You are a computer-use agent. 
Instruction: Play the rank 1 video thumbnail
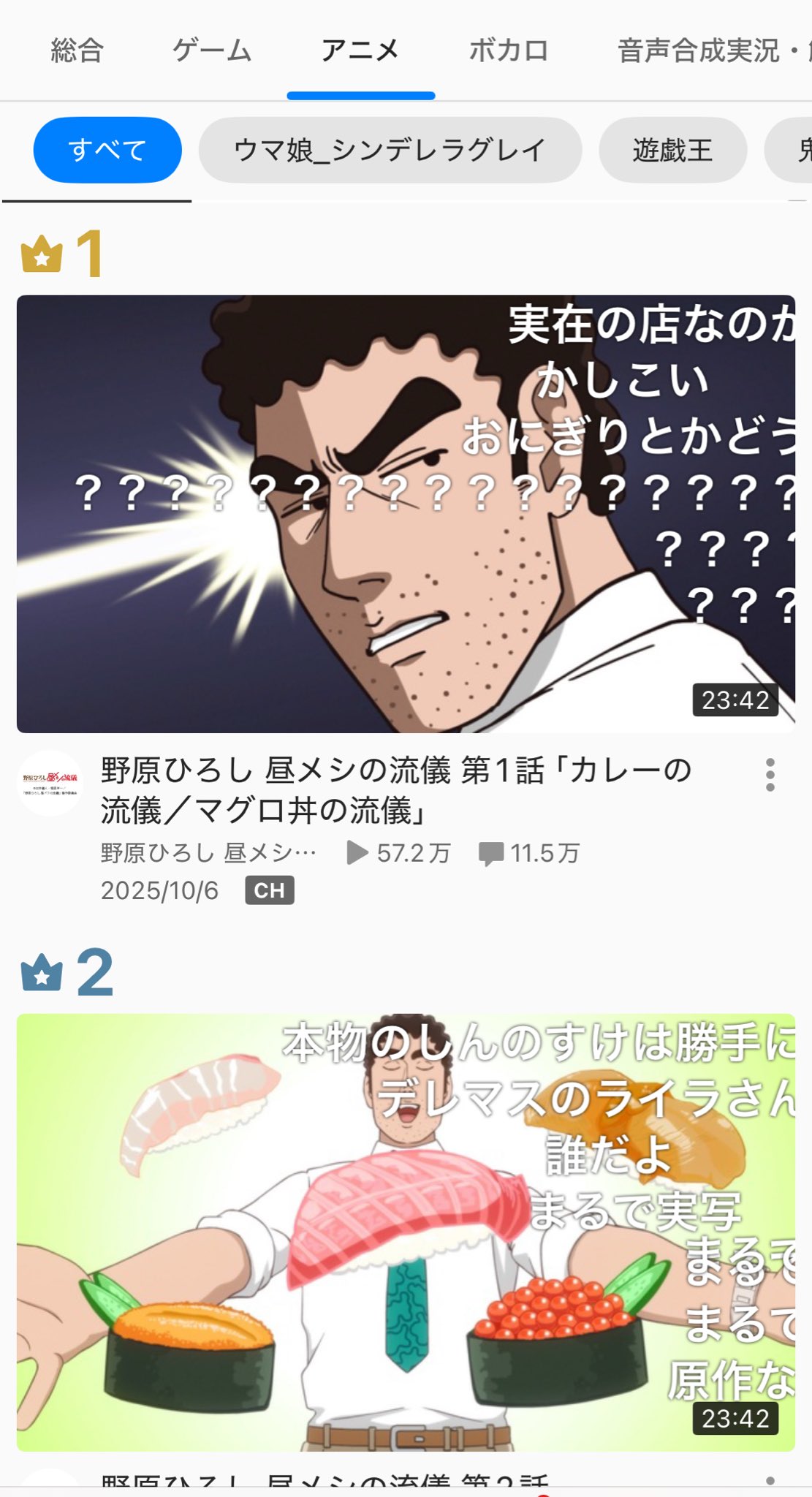tap(406, 514)
